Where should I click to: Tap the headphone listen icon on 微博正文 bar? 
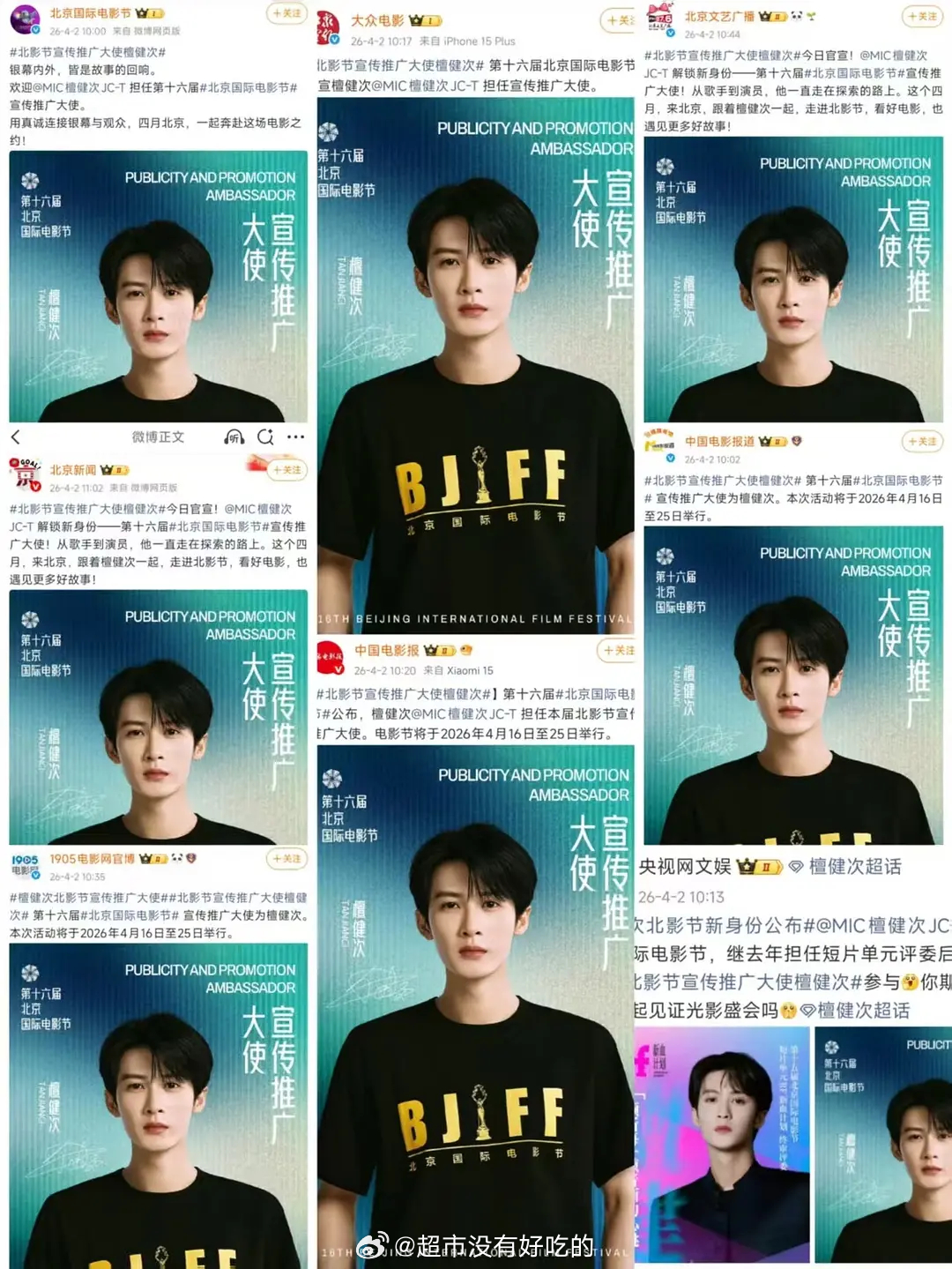point(234,436)
